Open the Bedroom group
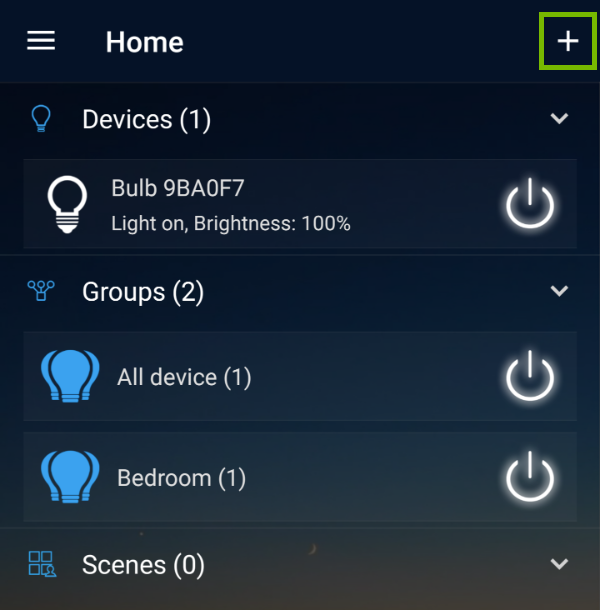Viewport: 600px width, 610px height. pyautogui.click(x=181, y=477)
